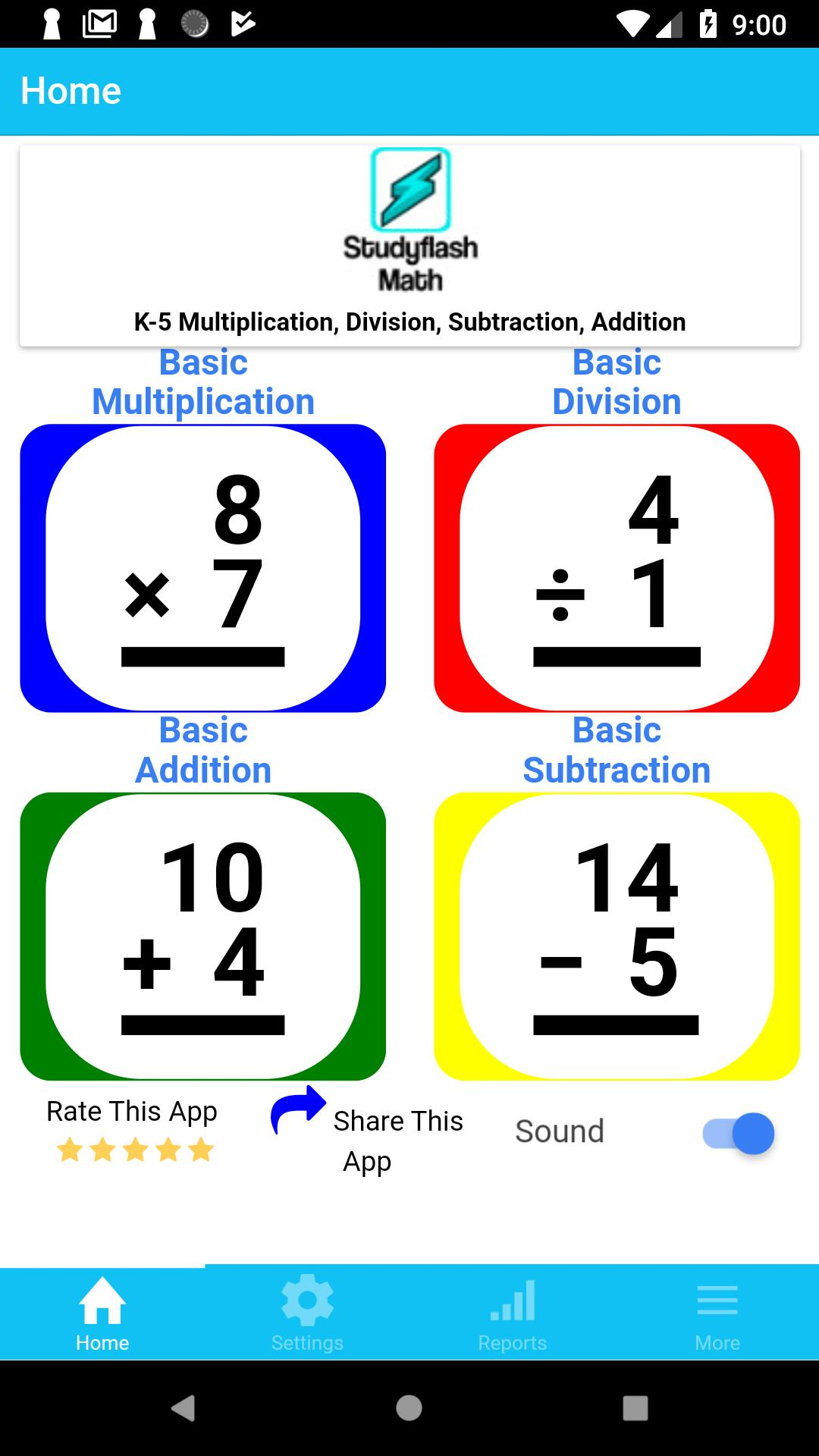Viewport: 819px width, 1456px height.
Task: Open the Basic Multiplication flashcard
Action: click(202, 568)
